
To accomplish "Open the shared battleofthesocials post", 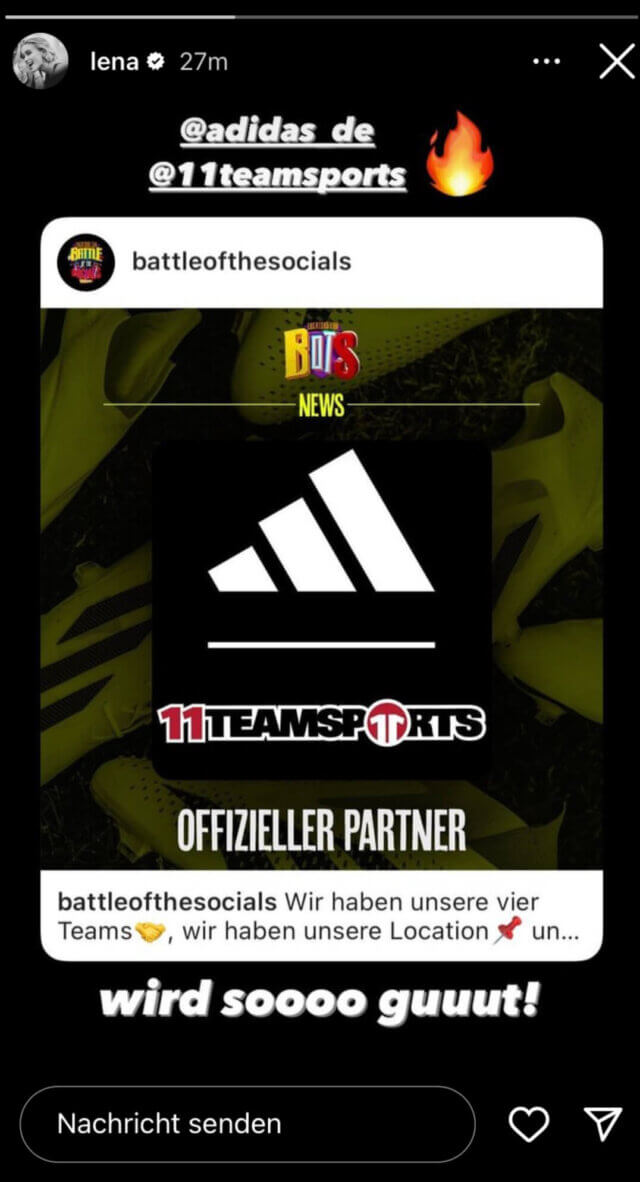I will pyautogui.click(x=321, y=589).
